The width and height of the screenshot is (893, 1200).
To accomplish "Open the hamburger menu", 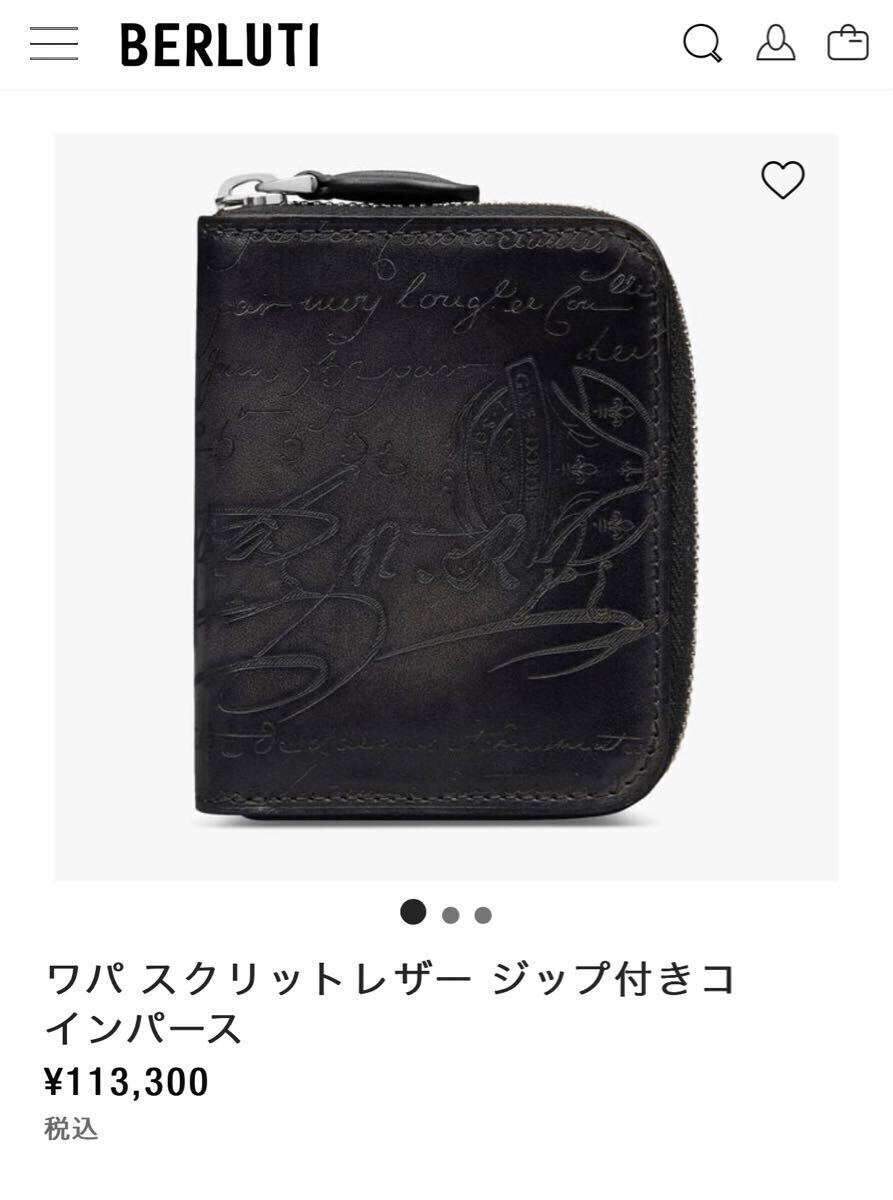I will coord(54,45).
